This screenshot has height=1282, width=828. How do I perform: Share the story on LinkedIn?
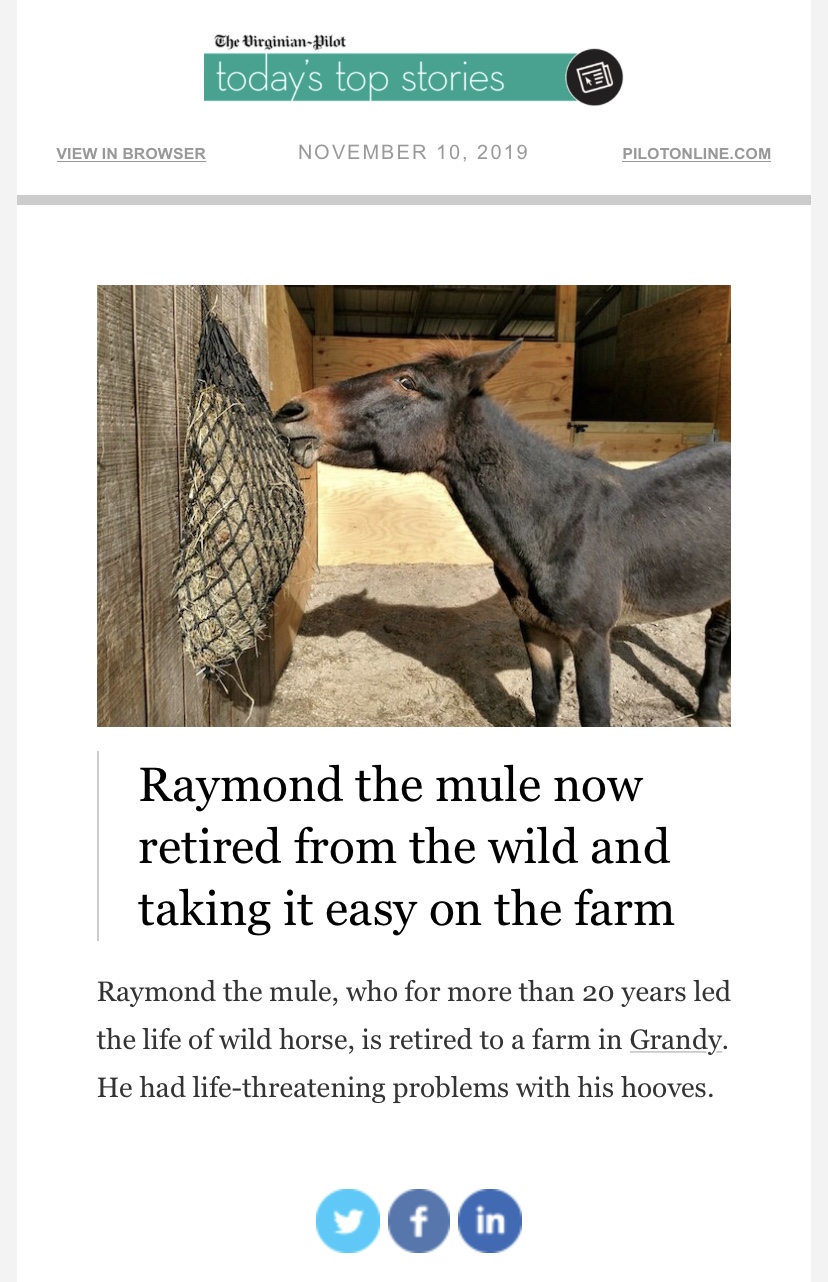coord(489,1221)
